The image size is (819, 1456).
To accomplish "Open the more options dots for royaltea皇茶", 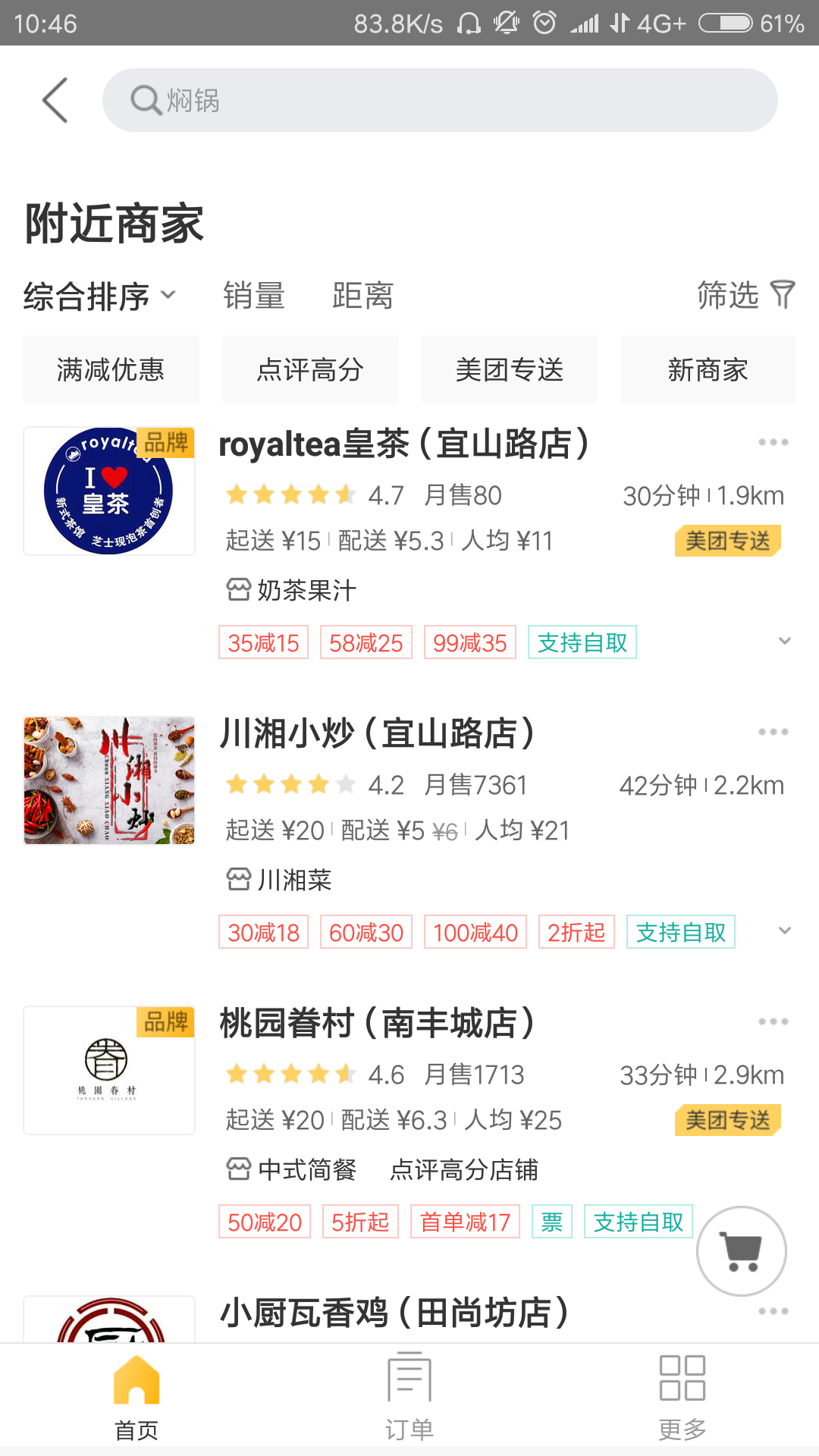I will [773, 442].
